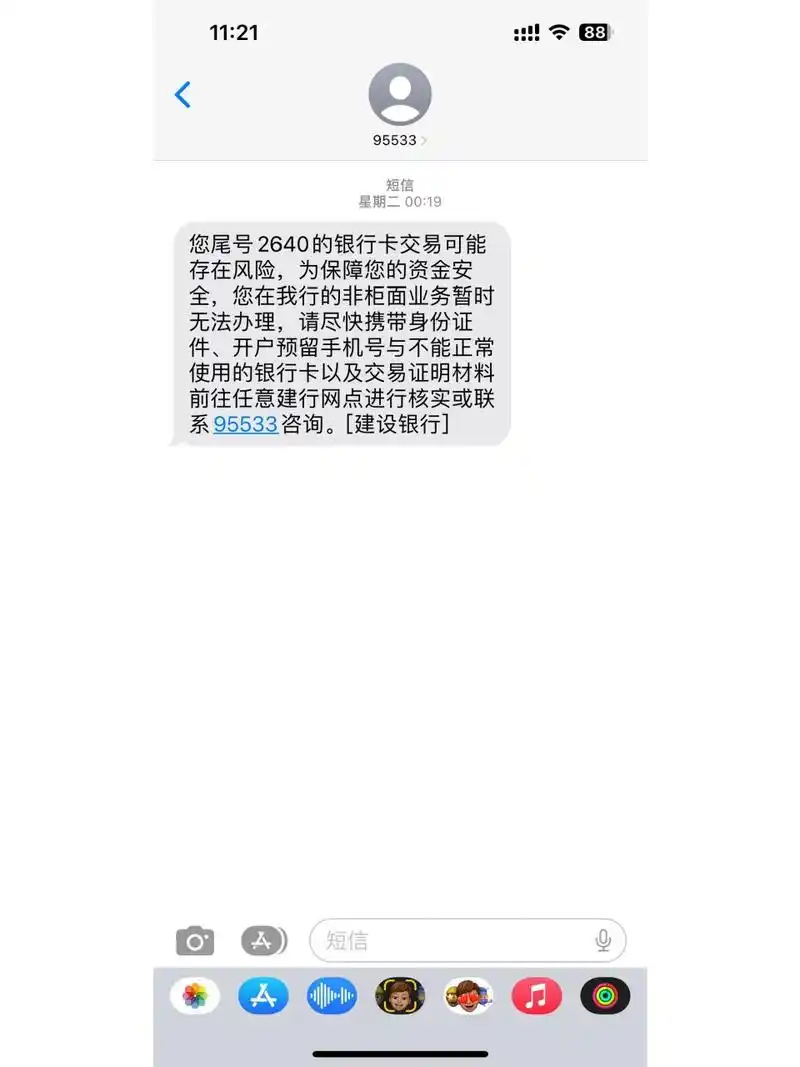Open the App Store from the app drawer
Viewport: 800px width, 1067px height.
point(263,996)
